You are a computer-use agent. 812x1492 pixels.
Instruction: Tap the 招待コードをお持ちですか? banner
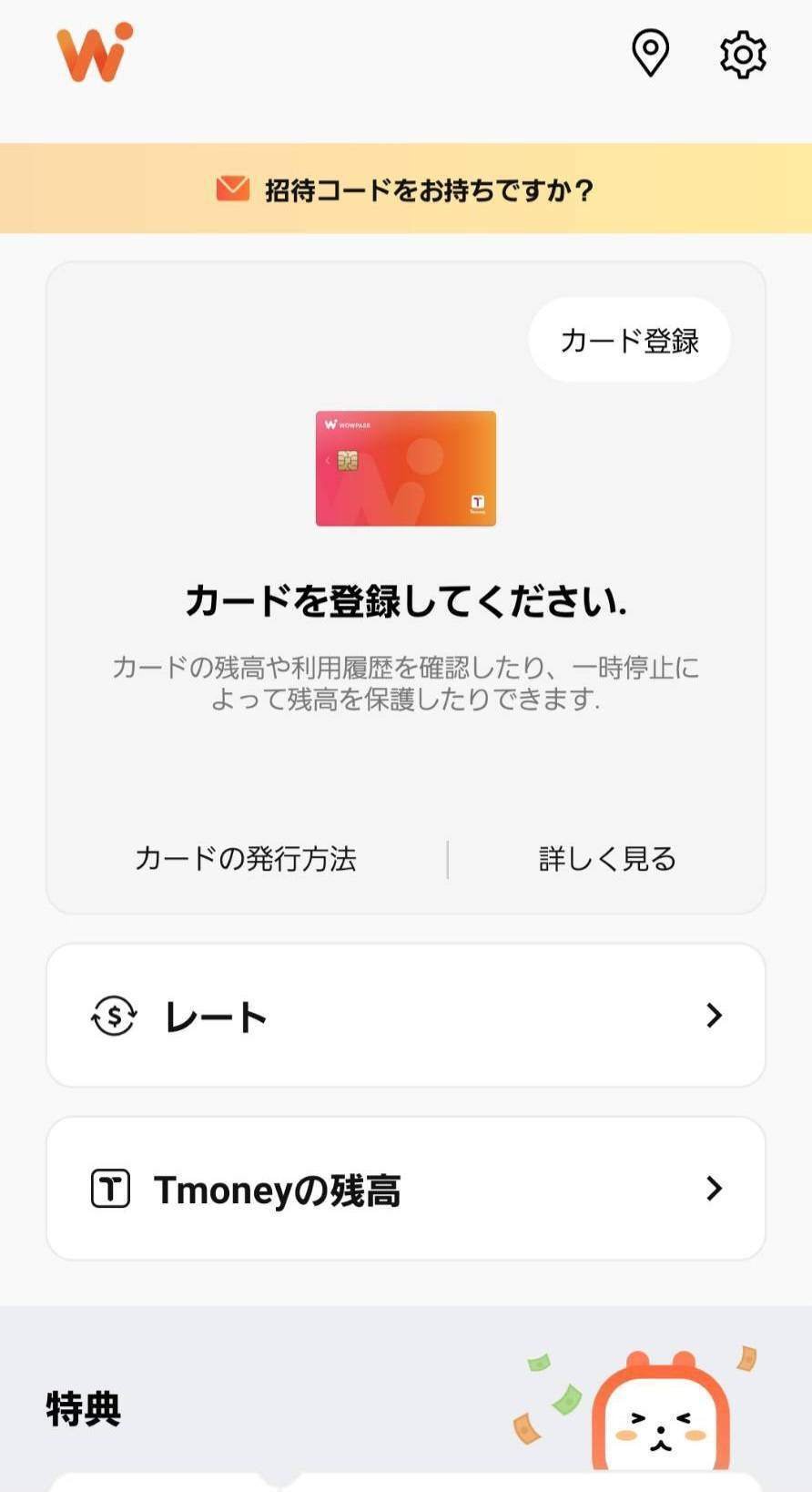coord(406,189)
